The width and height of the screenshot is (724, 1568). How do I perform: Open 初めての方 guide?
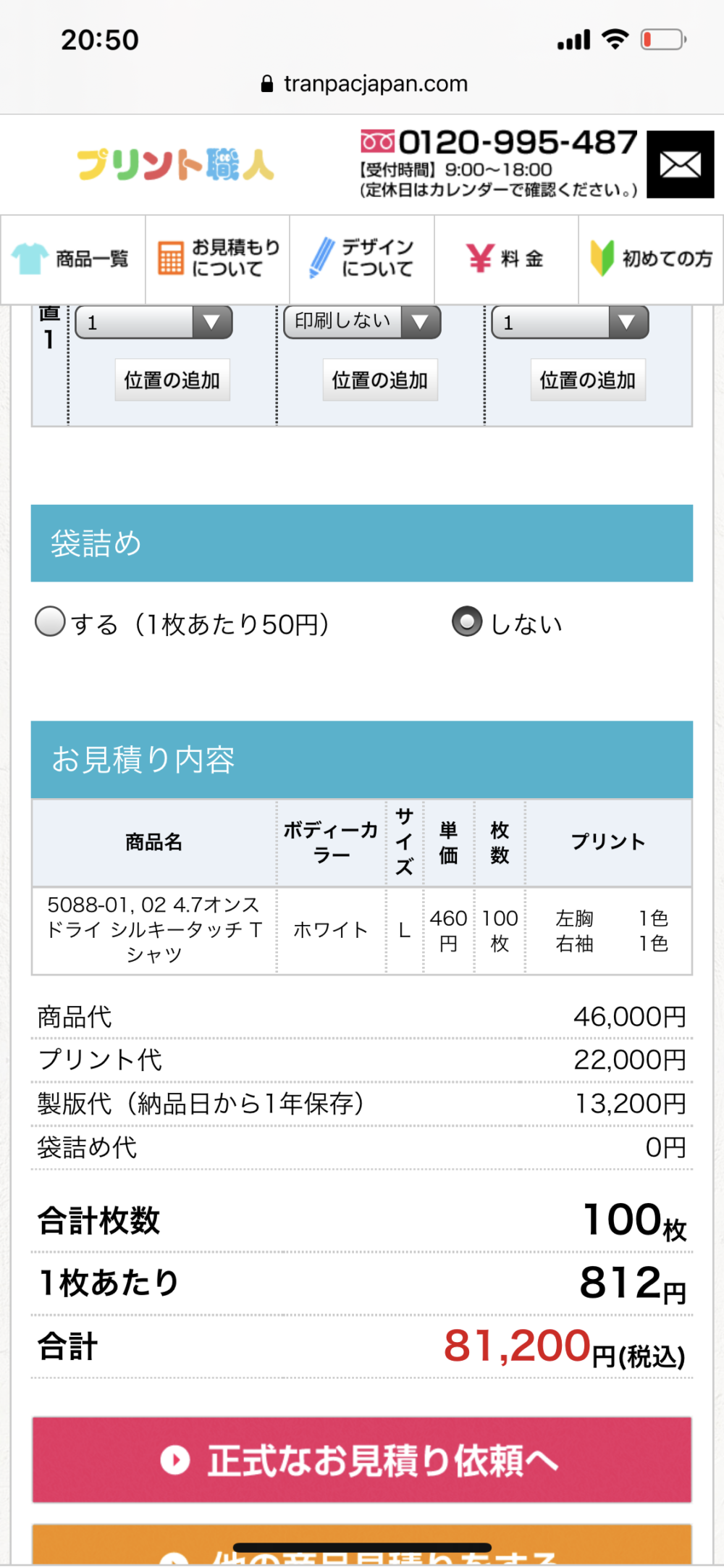[x=651, y=259]
